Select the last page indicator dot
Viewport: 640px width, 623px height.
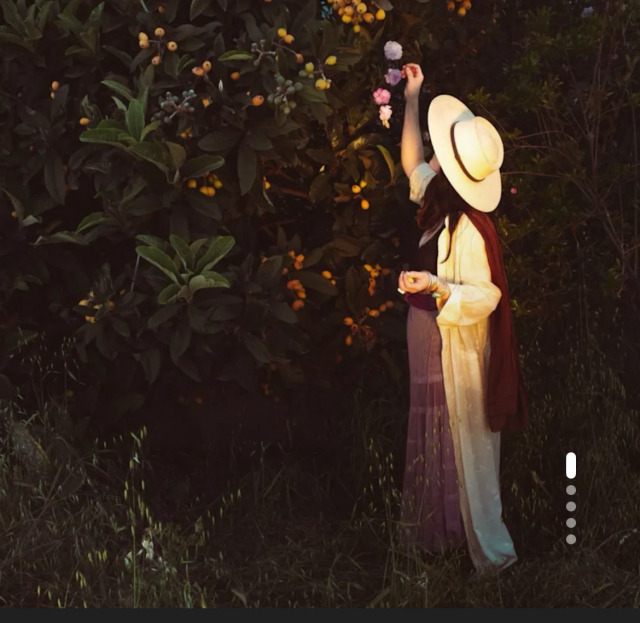tap(571, 539)
